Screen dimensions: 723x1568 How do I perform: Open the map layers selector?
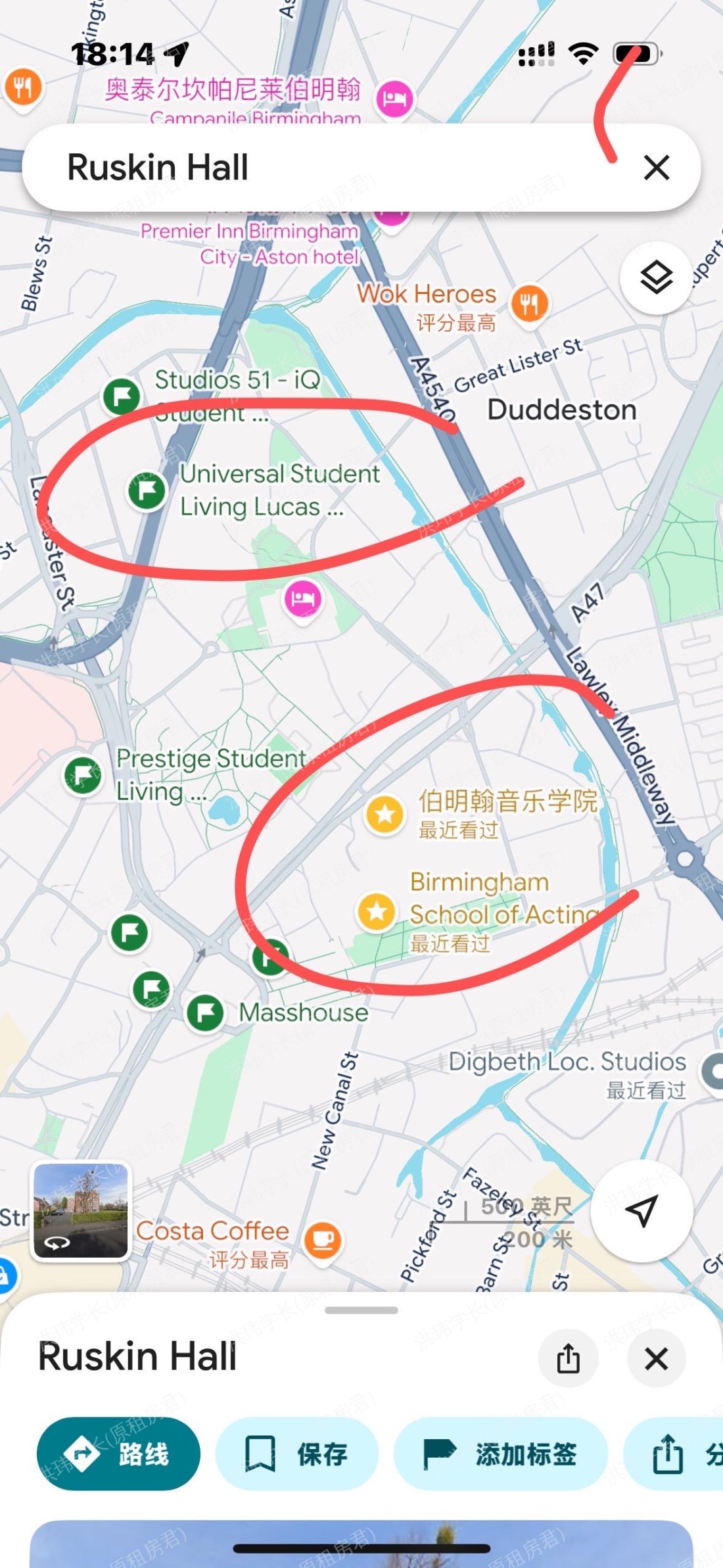pyautogui.click(x=656, y=278)
